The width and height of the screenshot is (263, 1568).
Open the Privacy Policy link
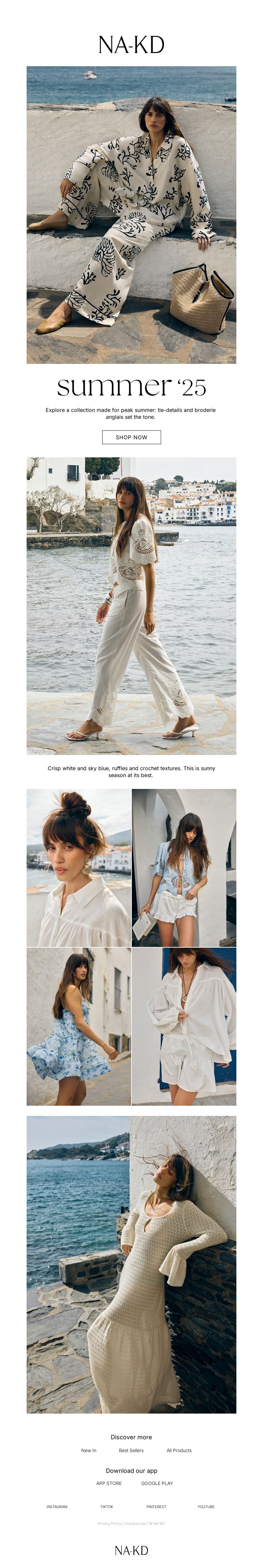pyautogui.click(x=109, y=1524)
